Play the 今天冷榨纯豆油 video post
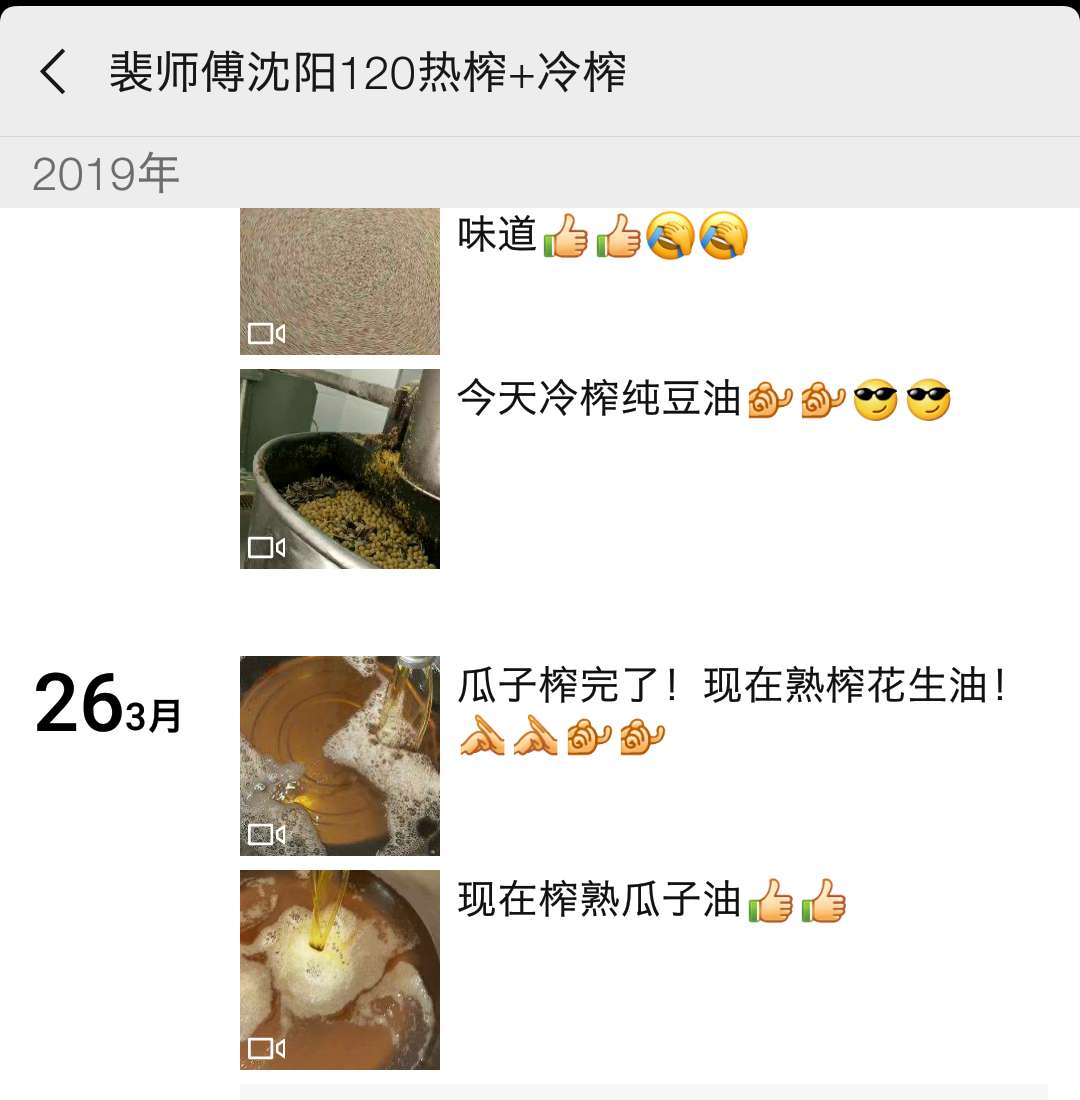 tap(340, 469)
